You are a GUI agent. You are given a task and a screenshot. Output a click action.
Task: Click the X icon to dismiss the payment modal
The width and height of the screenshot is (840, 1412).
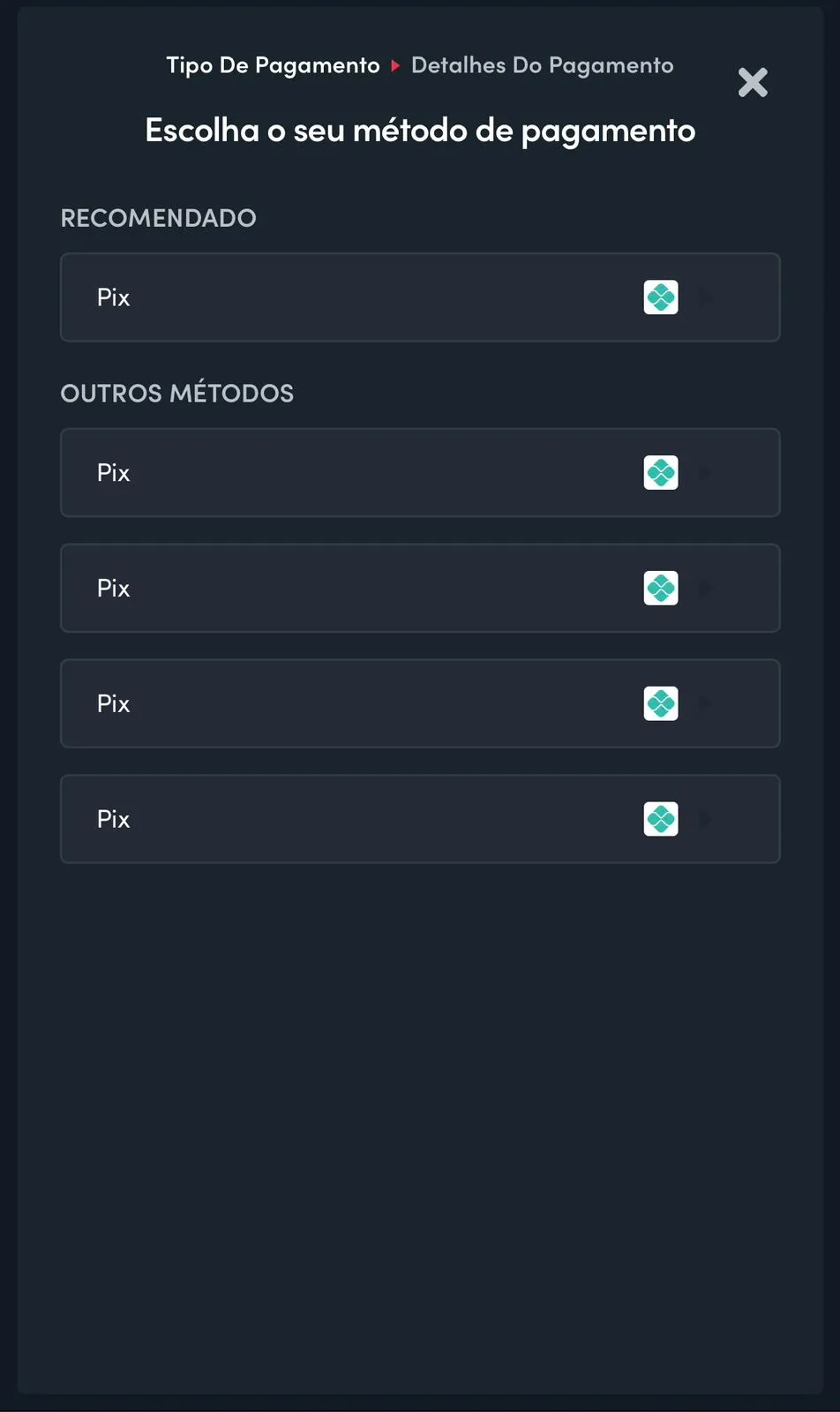pyautogui.click(x=753, y=82)
